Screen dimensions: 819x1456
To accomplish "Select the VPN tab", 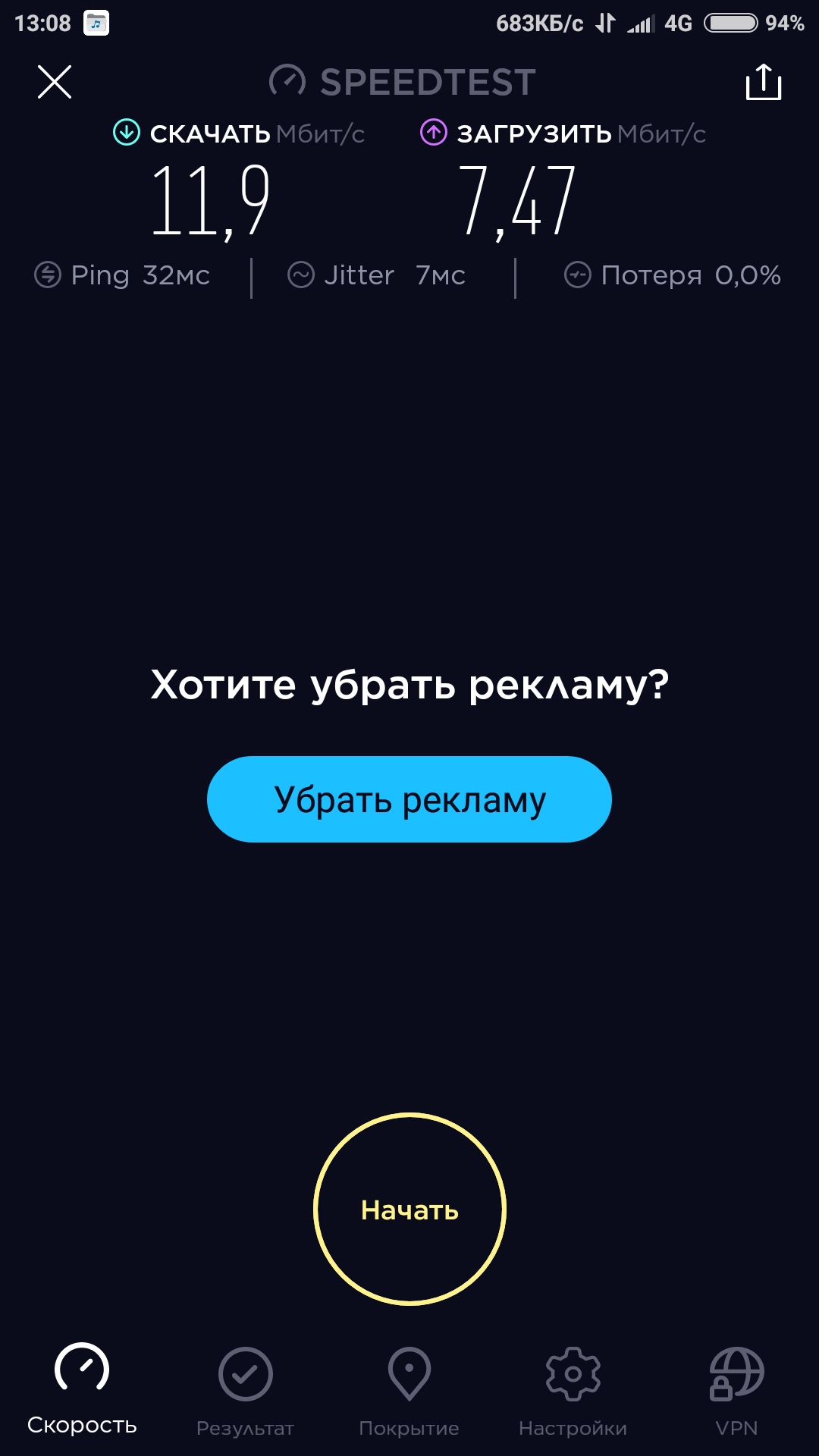I will coord(736,1389).
